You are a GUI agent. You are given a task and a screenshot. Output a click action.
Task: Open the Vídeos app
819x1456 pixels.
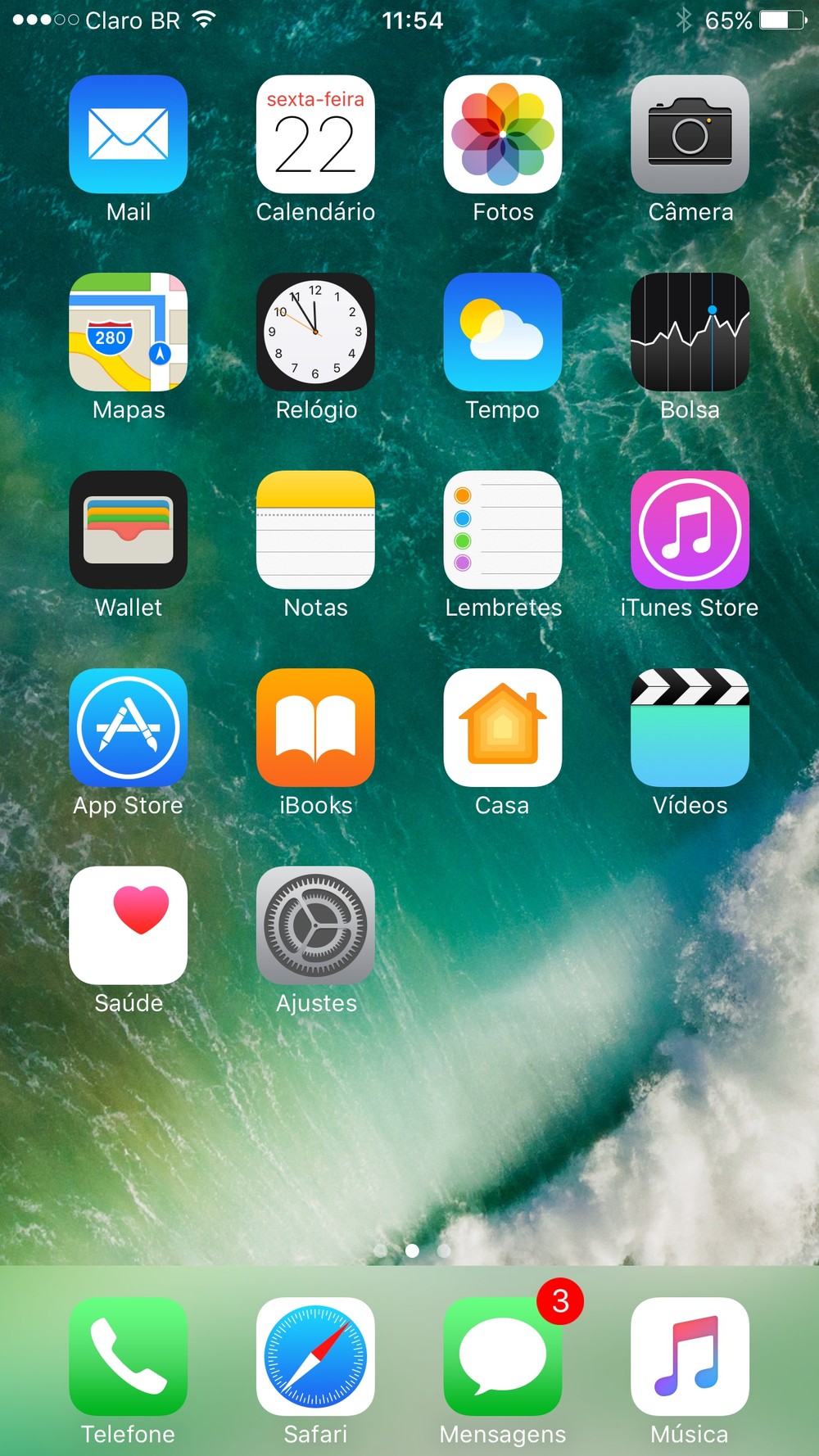click(690, 727)
